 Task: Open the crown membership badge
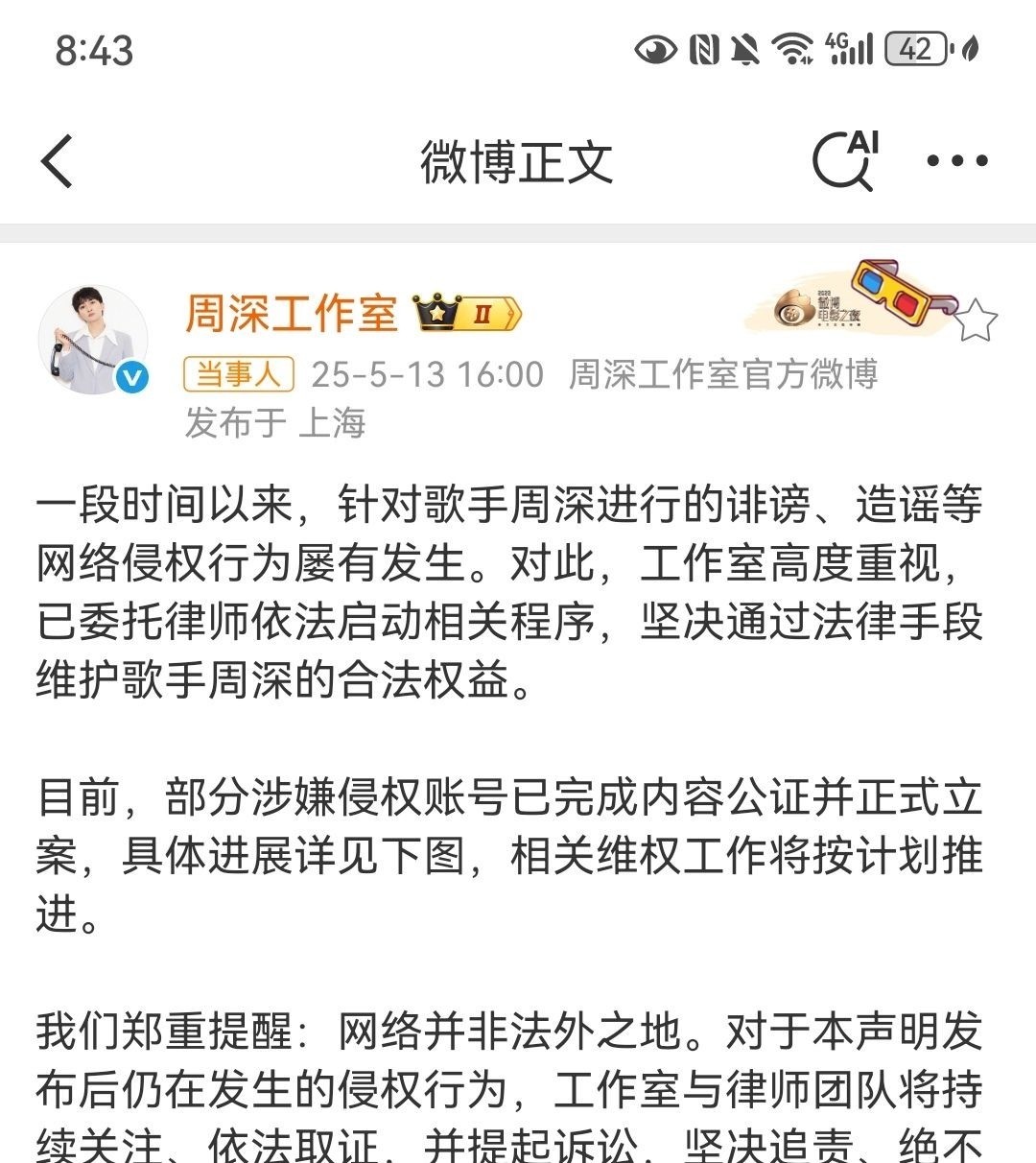[x=467, y=313]
